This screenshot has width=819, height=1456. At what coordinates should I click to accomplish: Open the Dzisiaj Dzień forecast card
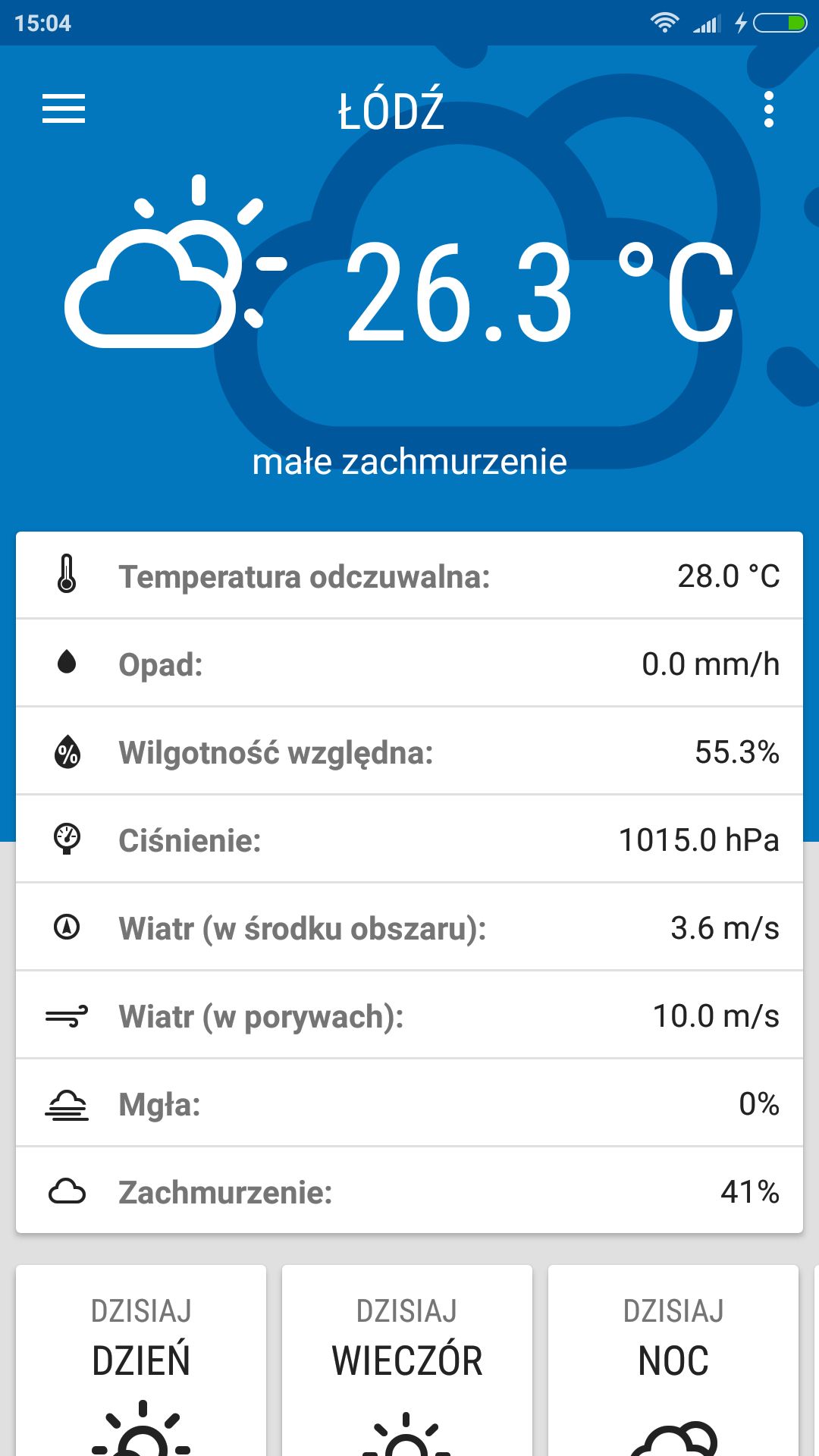[141, 1360]
